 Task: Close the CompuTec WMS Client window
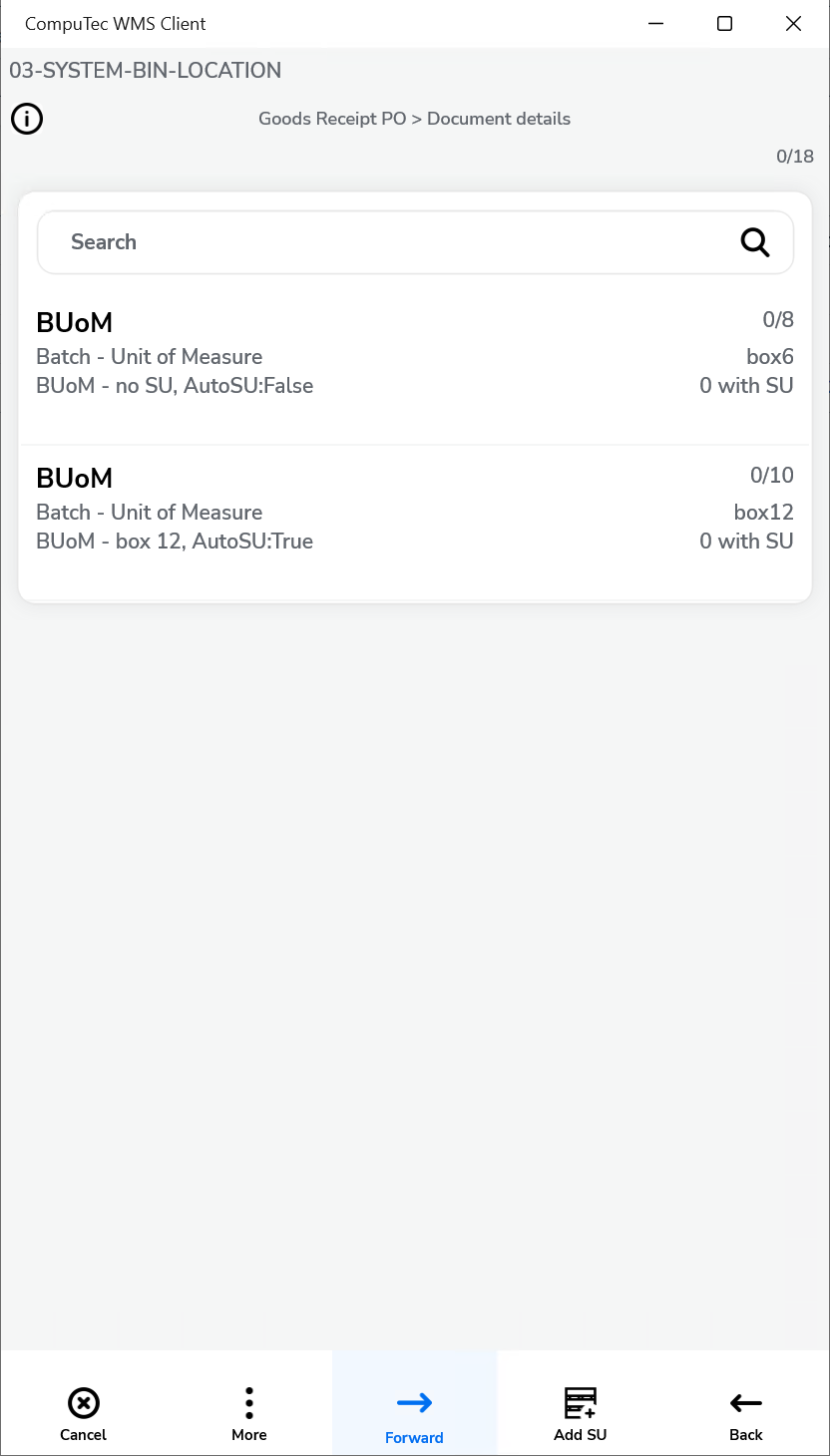click(793, 24)
